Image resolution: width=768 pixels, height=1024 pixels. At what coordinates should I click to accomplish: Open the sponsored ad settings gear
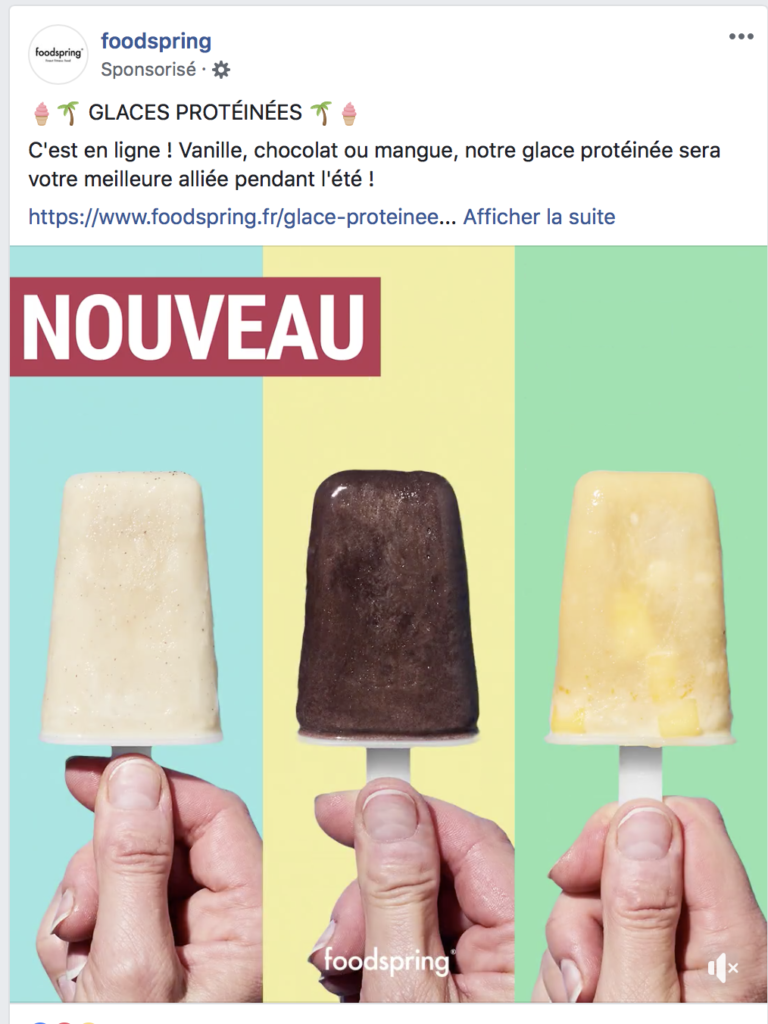click(x=221, y=70)
